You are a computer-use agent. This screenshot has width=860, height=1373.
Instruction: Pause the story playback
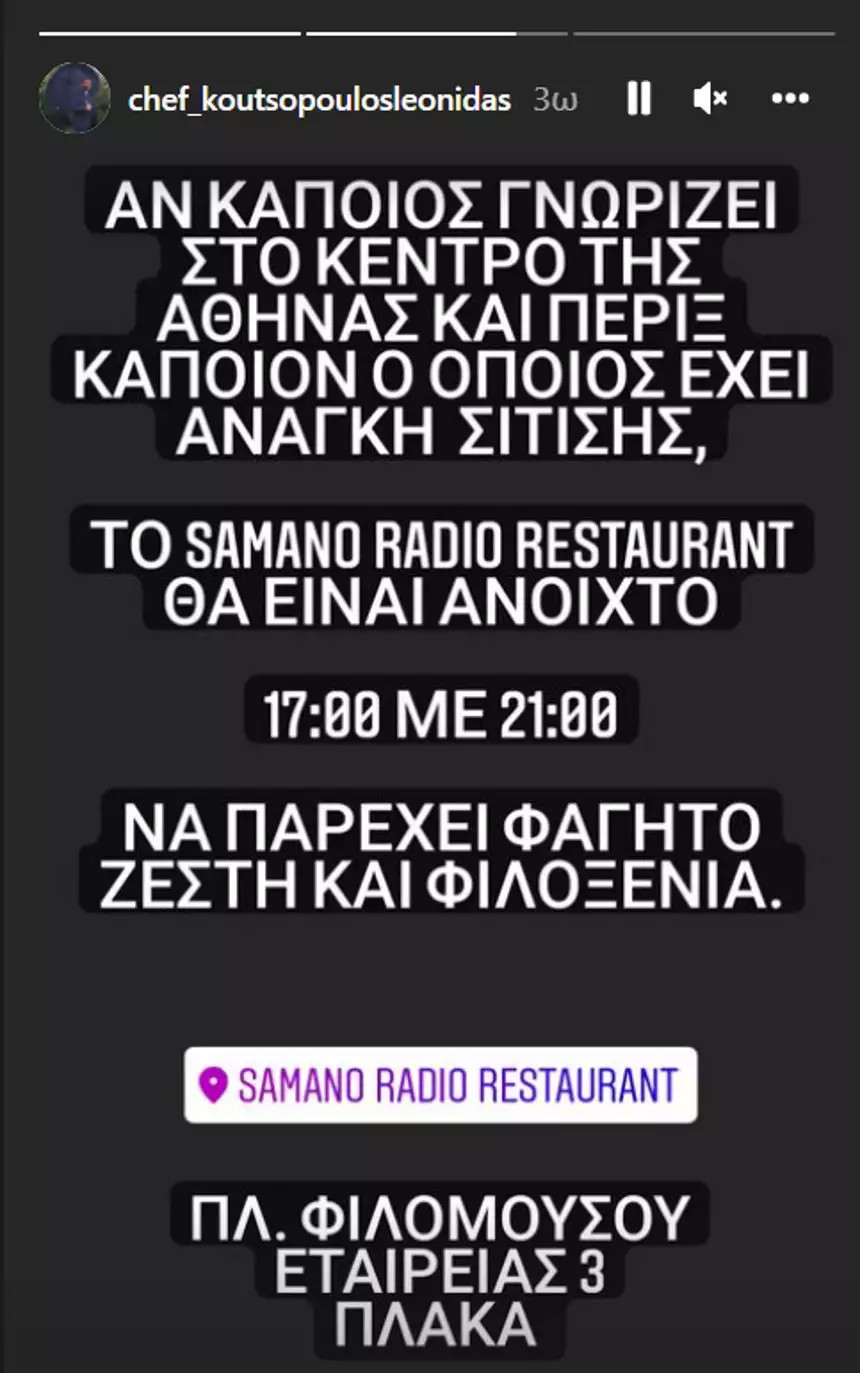pos(639,98)
